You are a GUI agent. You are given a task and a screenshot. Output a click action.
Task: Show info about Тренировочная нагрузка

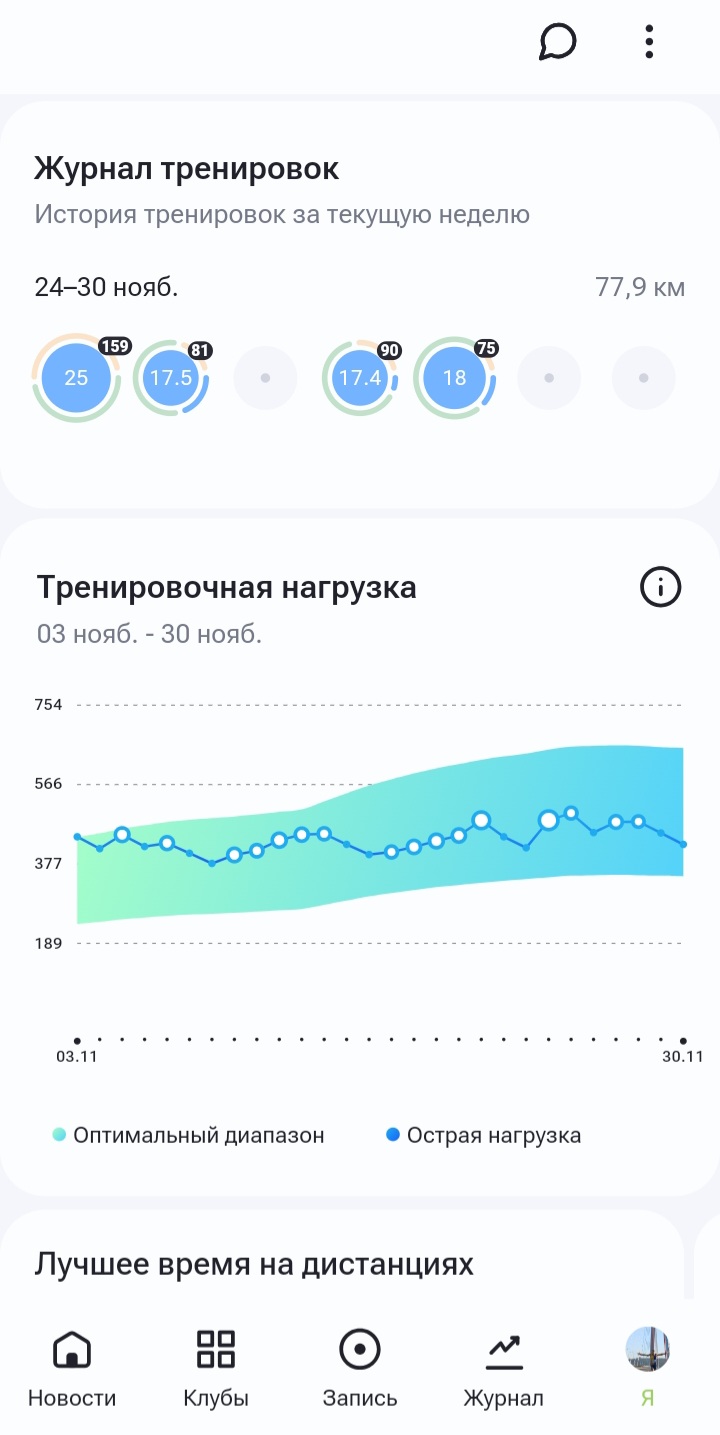pos(660,587)
